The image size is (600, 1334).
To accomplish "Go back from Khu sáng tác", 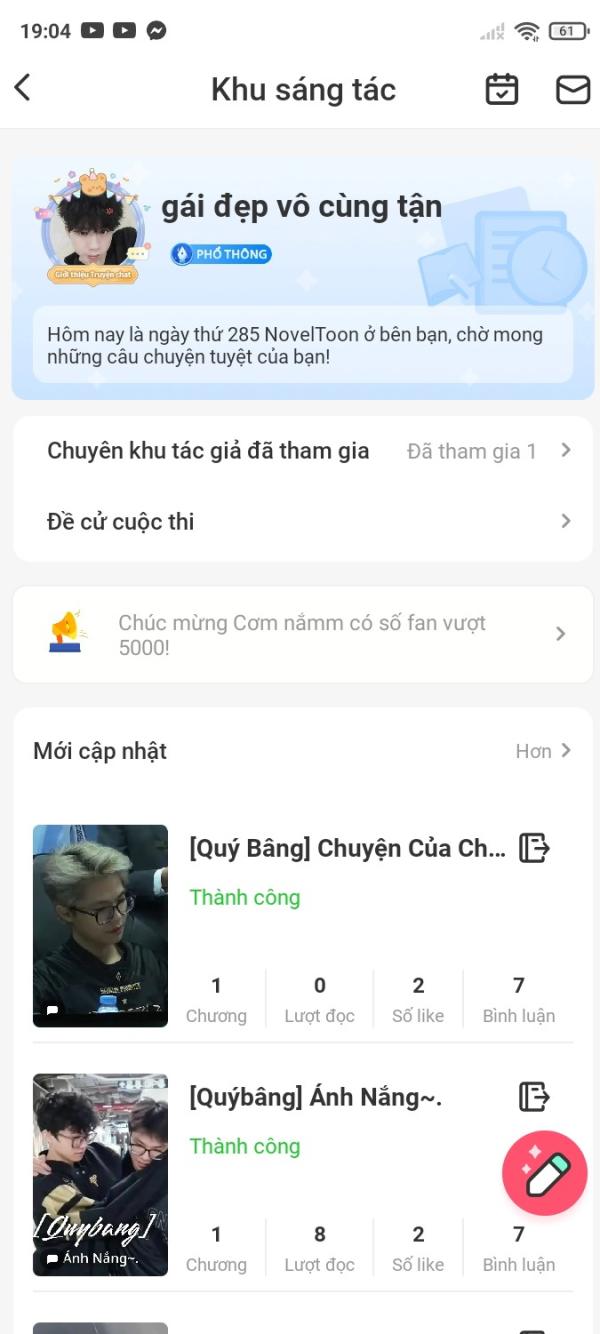I will click(x=23, y=88).
